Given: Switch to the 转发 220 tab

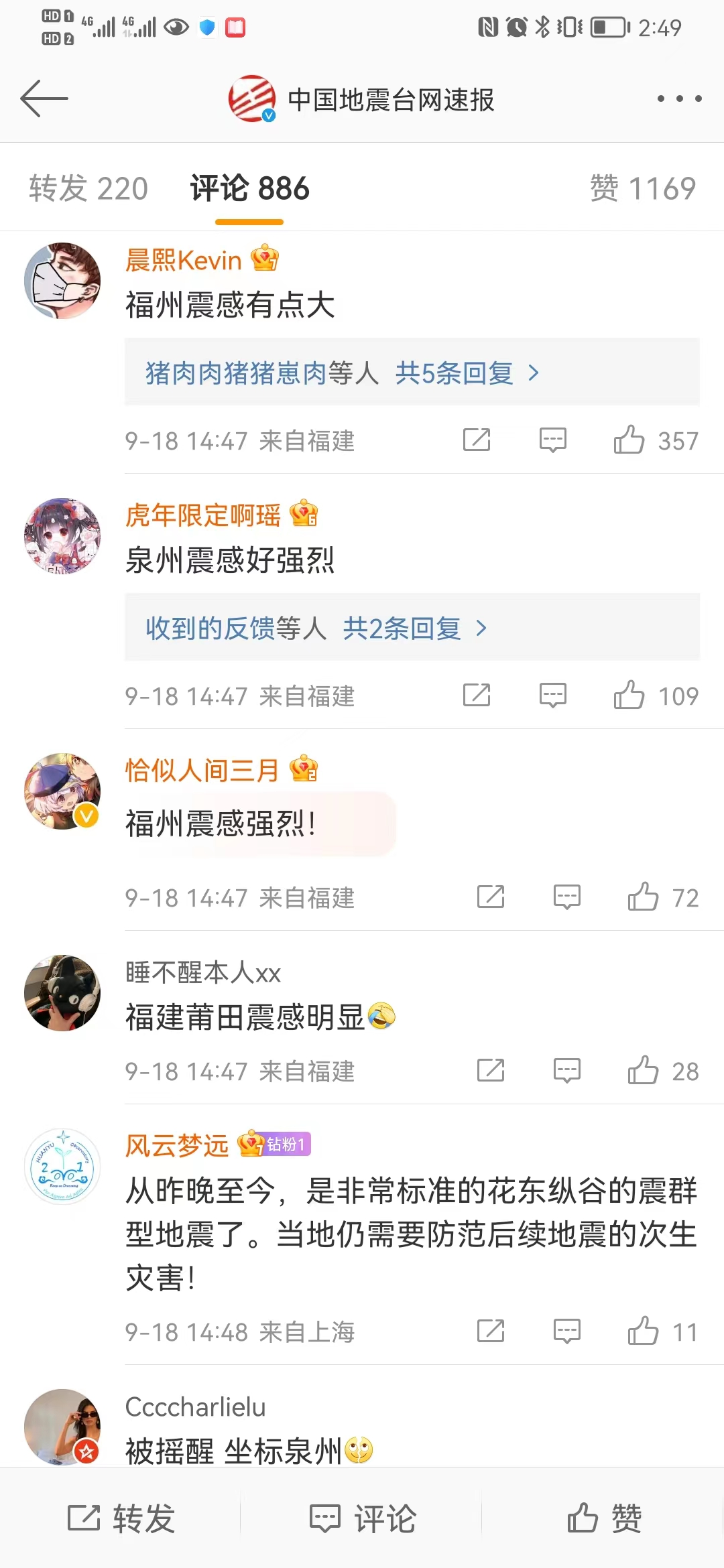Looking at the screenshot, I should coord(88,188).
